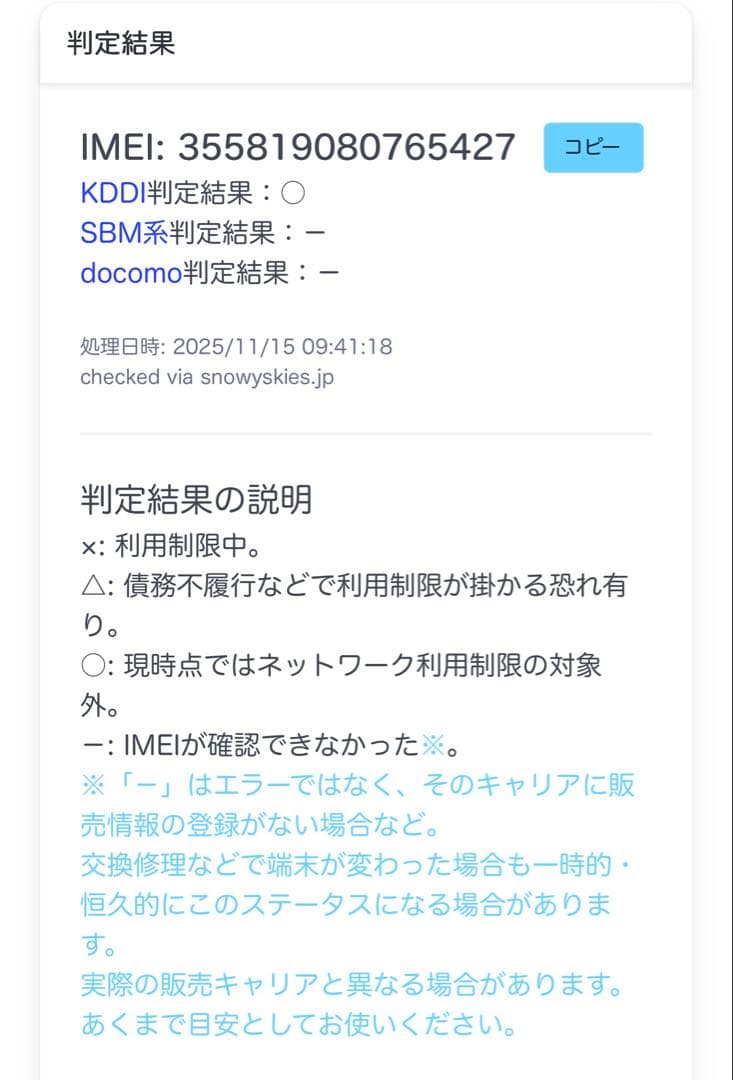Click the コピー button to copy IMEI
This screenshot has width=733, height=1080.
click(593, 146)
